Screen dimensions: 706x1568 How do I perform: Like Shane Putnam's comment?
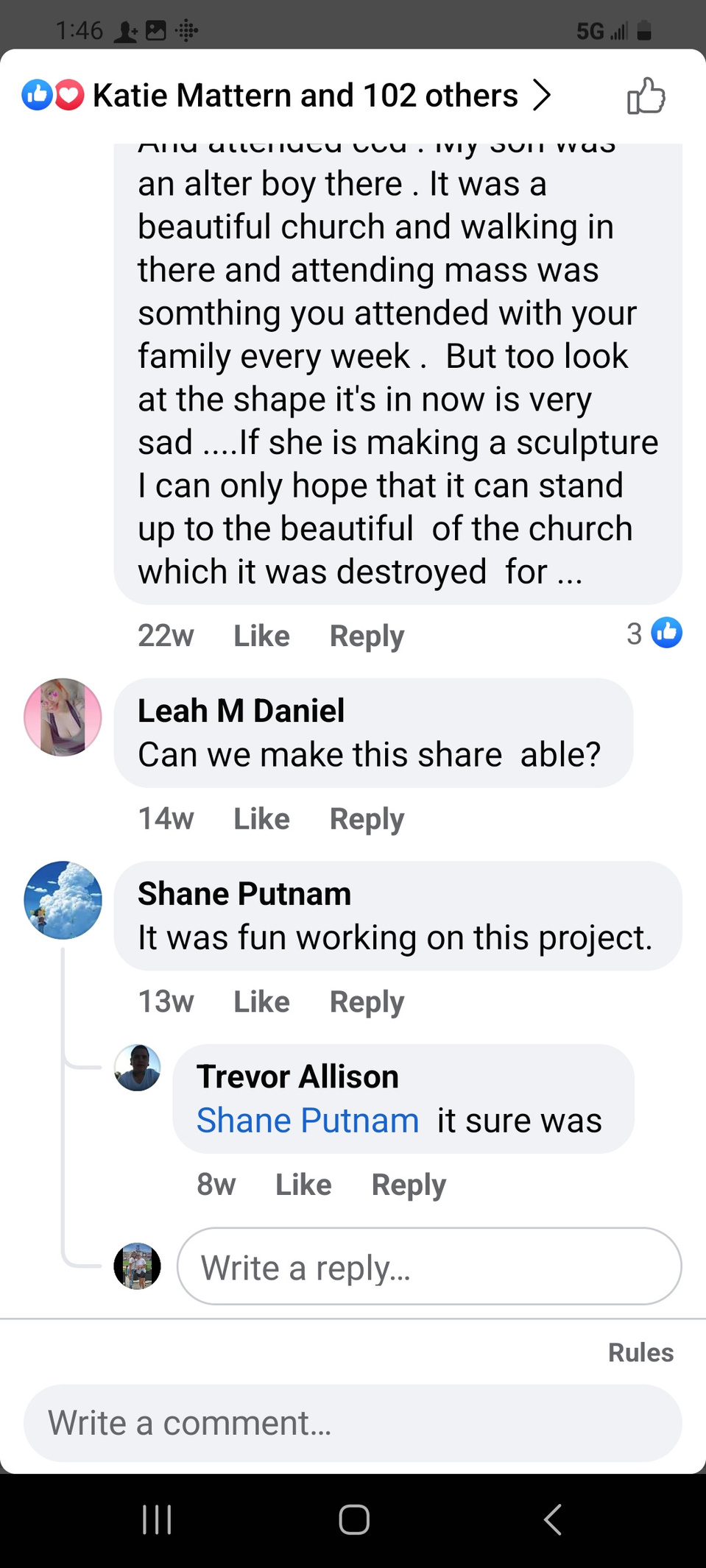pyautogui.click(x=261, y=1001)
